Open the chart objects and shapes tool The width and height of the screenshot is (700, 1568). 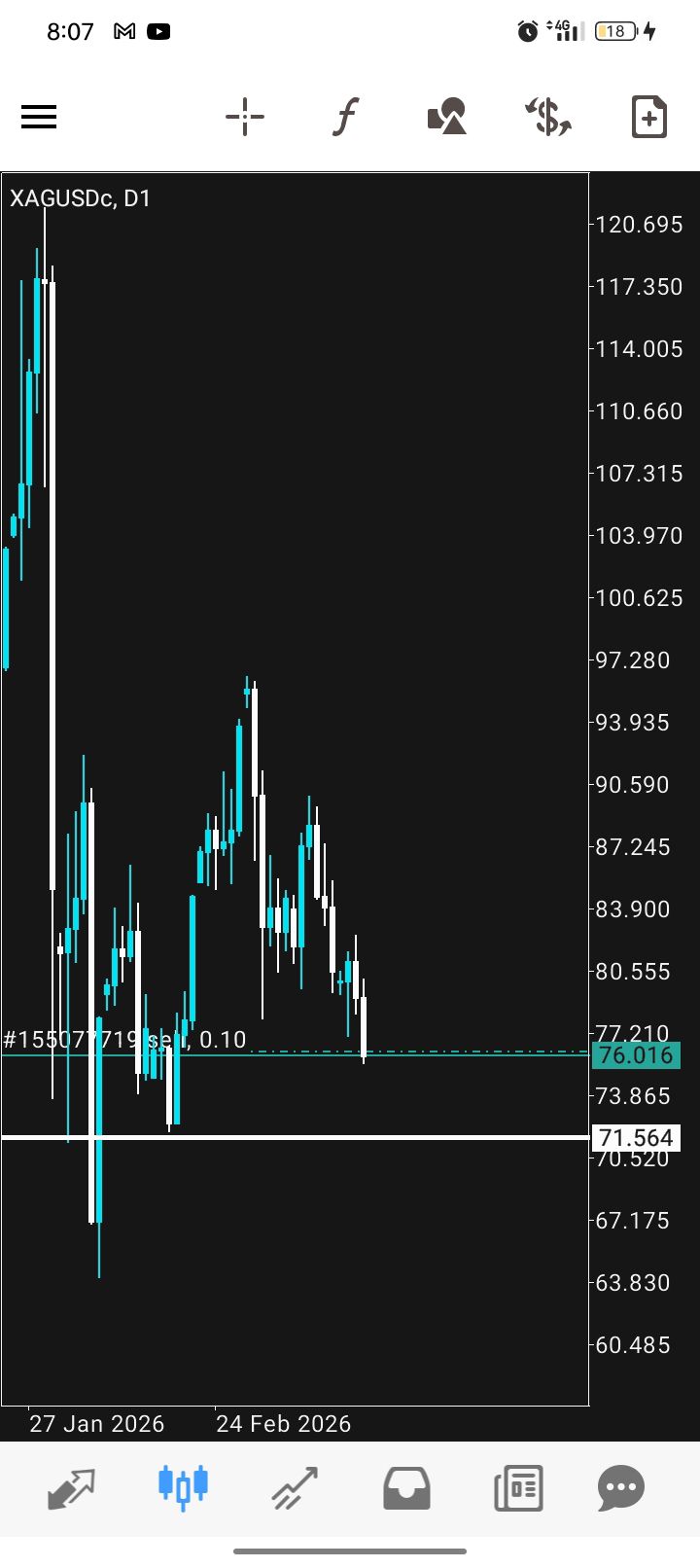[x=447, y=118]
